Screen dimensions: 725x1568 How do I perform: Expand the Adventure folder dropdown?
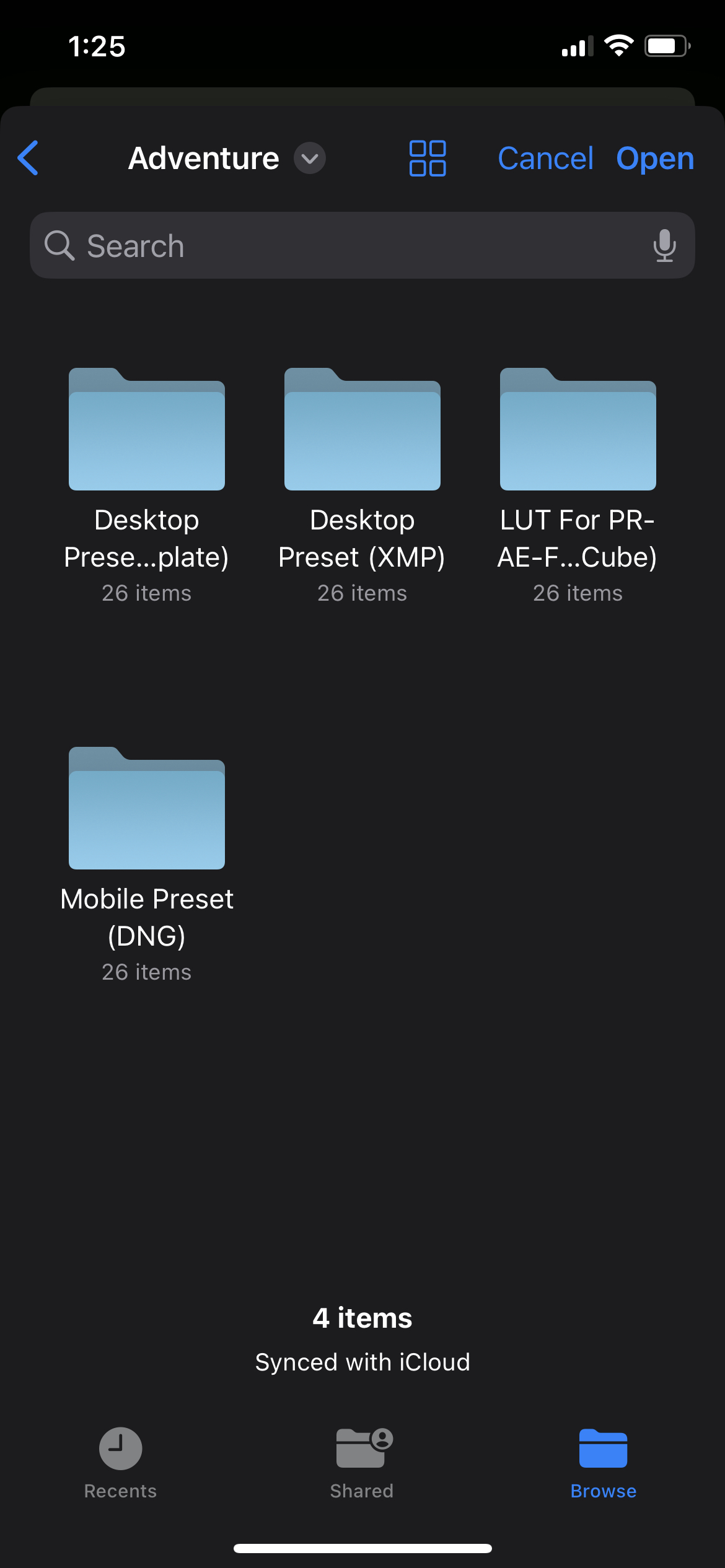pos(309,158)
